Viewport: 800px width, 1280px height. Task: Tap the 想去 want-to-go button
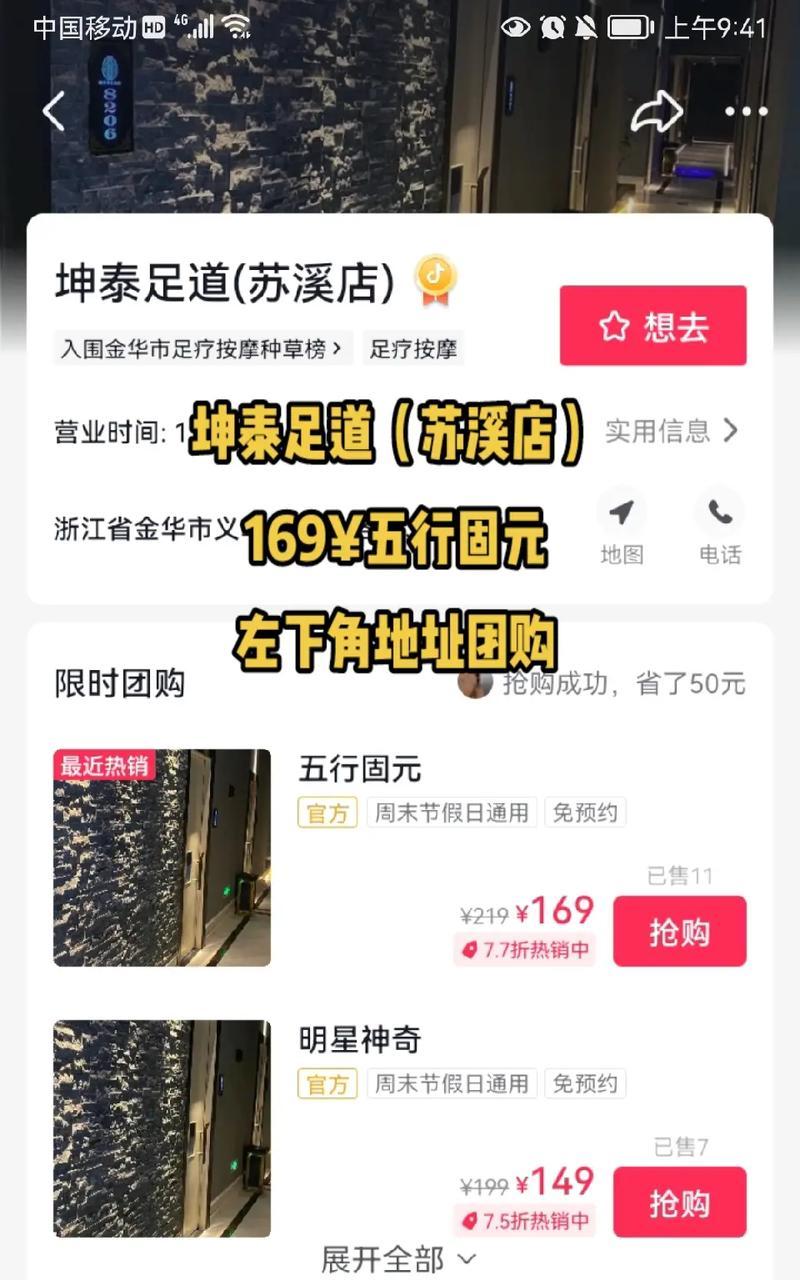coord(653,326)
